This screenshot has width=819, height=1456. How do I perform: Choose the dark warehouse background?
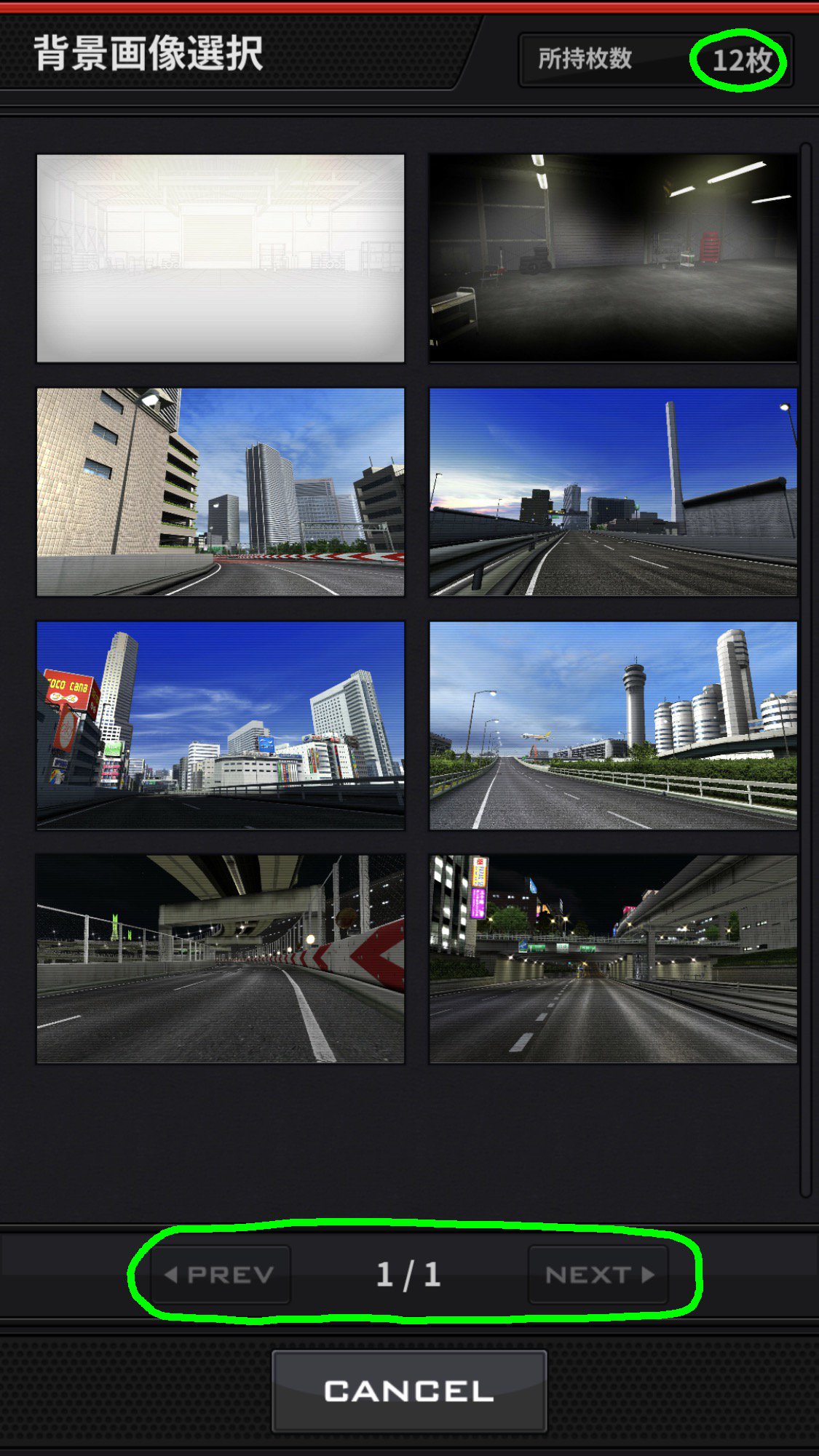pyautogui.click(x=613, y=258)
